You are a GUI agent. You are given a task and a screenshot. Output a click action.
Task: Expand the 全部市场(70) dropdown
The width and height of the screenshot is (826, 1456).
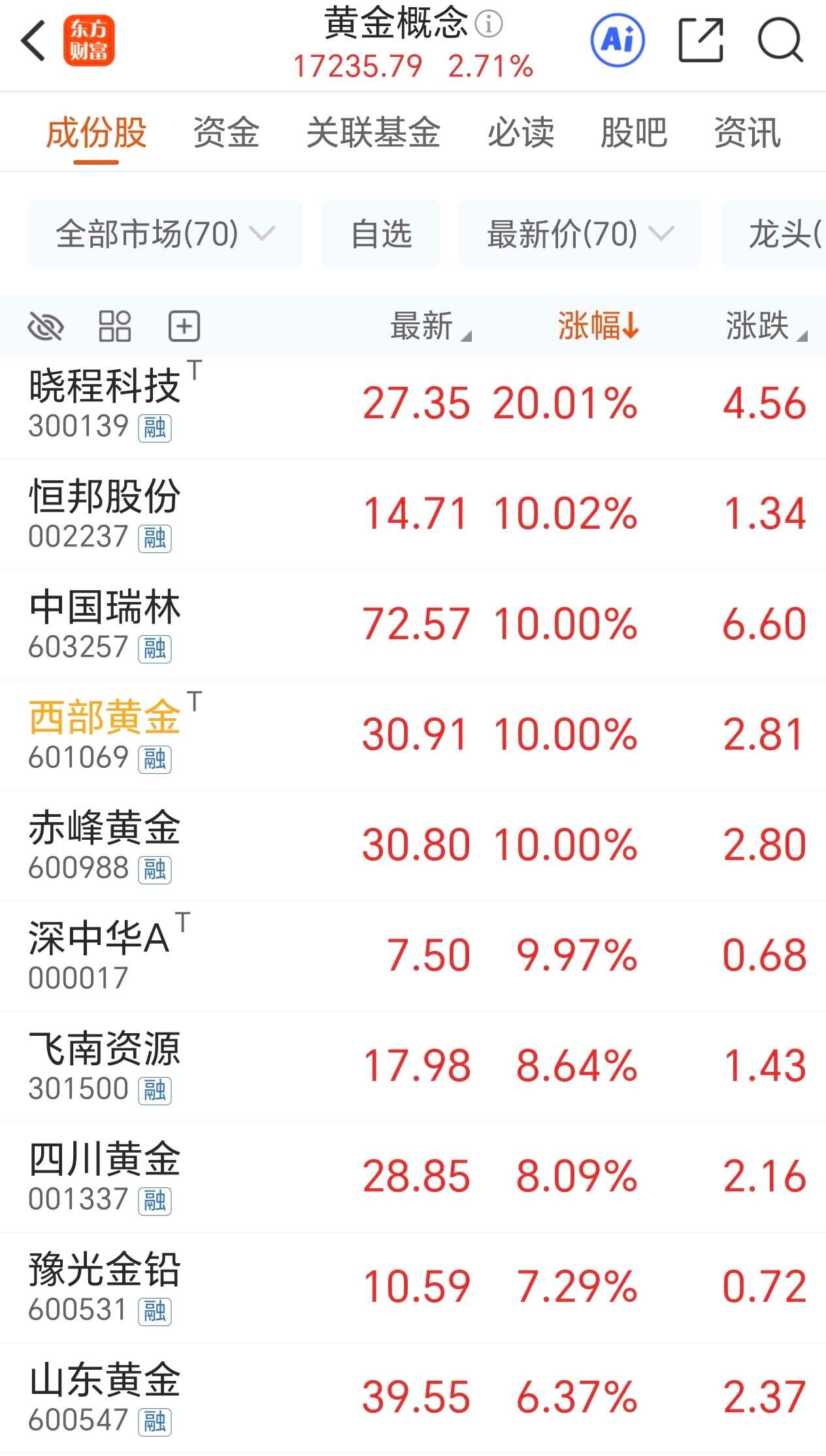pyautogui.click(x=165, y=234)
